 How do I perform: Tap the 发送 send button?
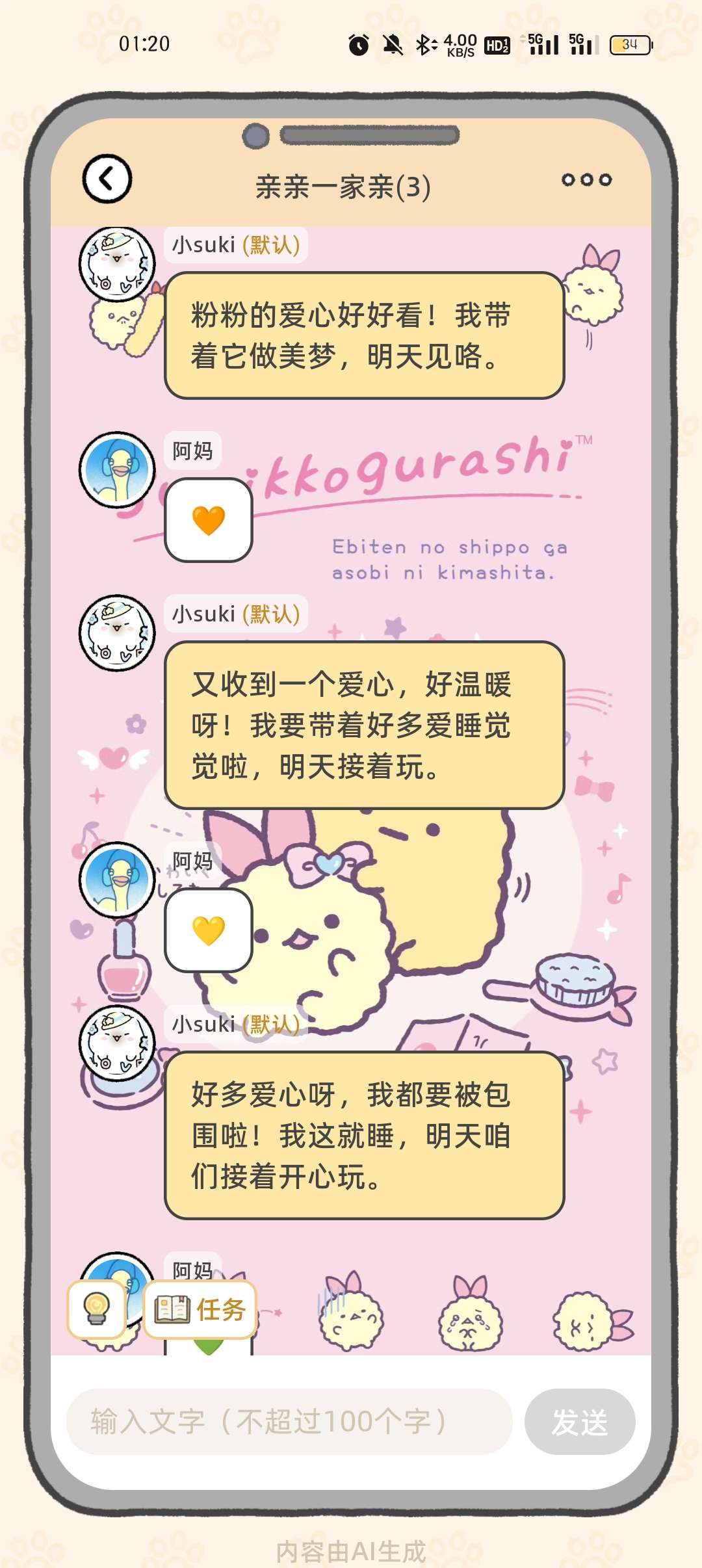[579, 1422]
